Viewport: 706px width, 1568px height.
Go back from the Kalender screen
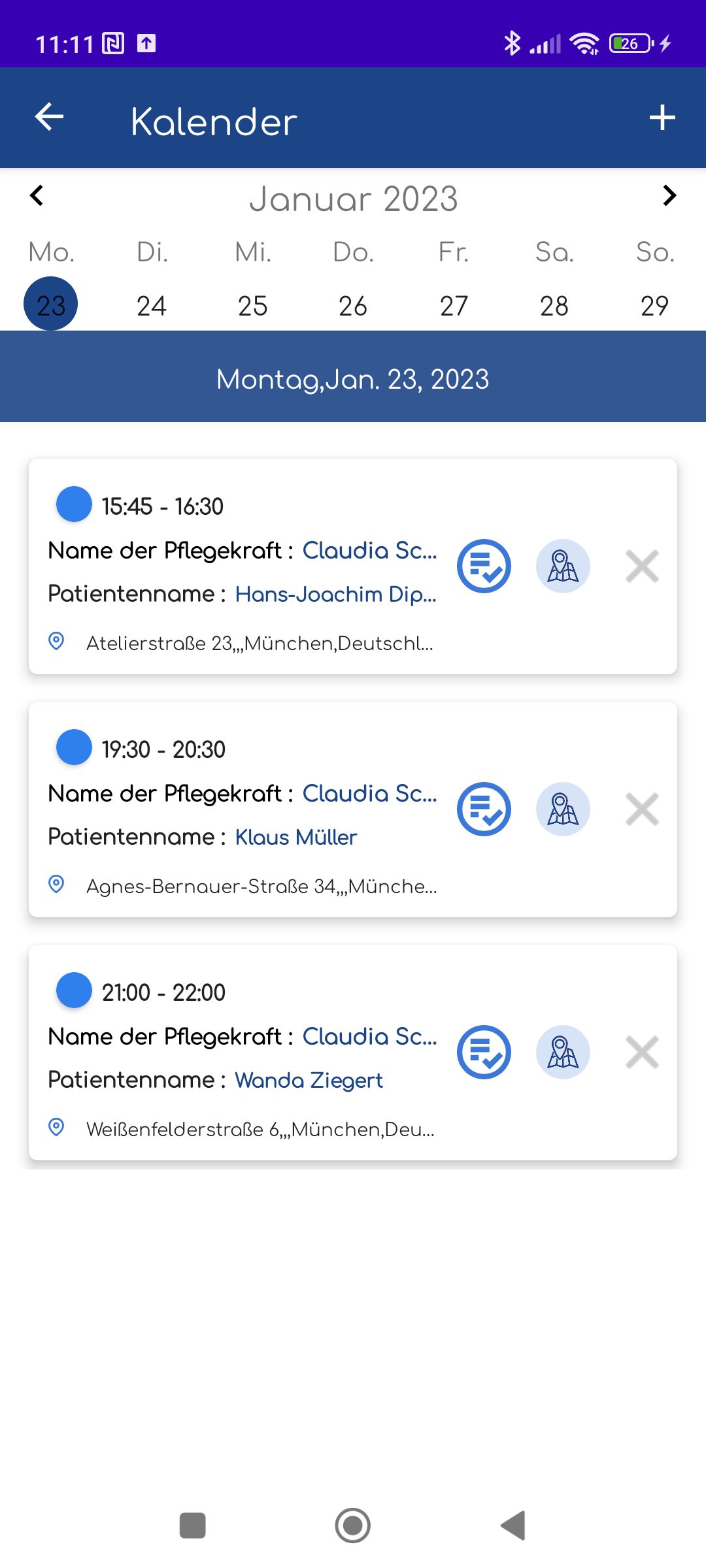(x=49, y=118)
